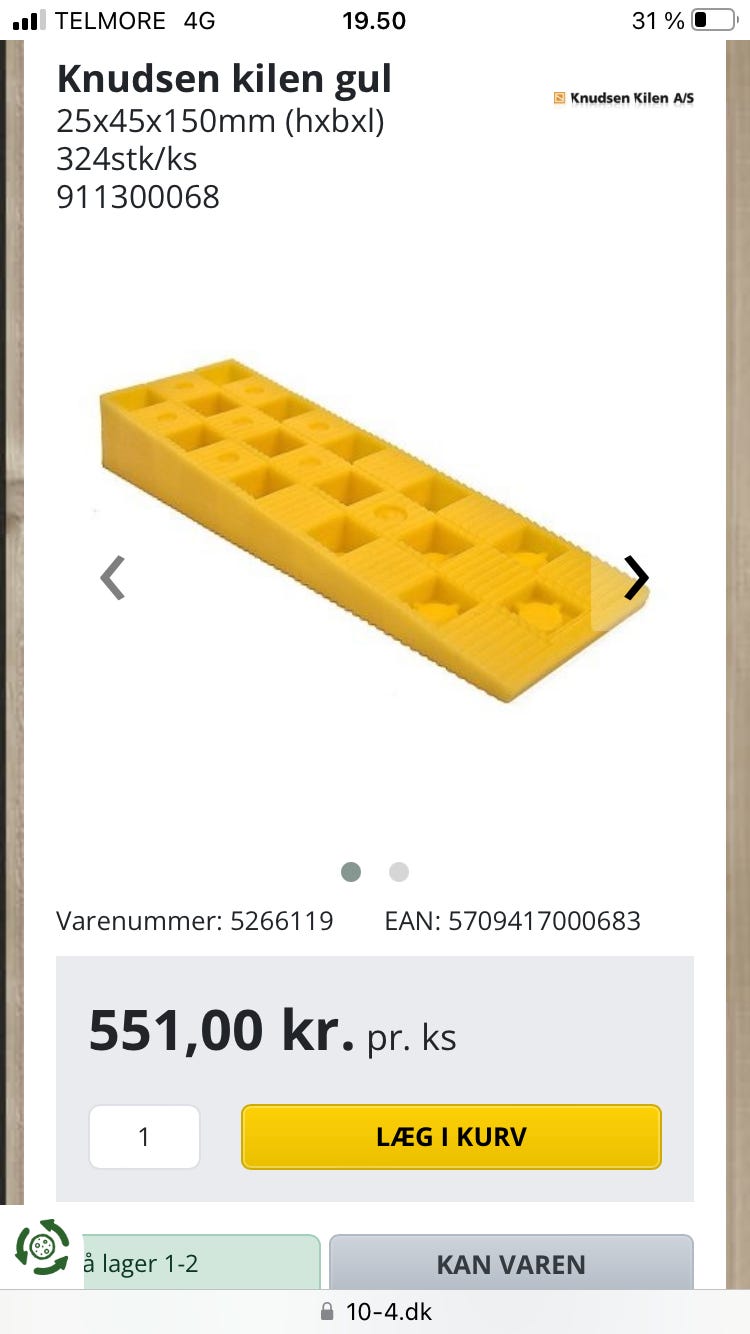Jump to the second image dot

[x=399, y=872]
